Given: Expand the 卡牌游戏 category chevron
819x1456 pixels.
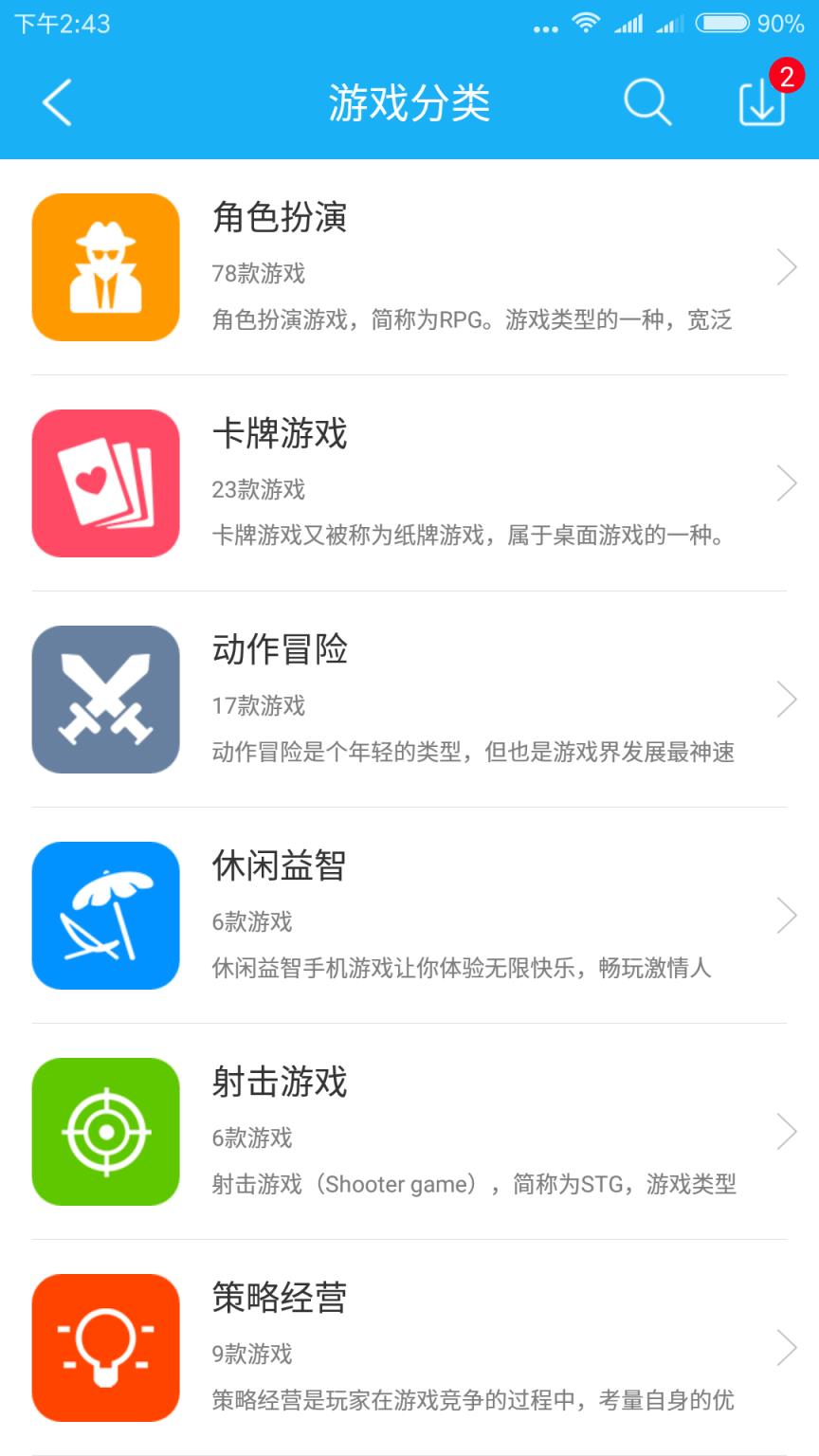Looking at the screenshot, I should click(788, 483).
